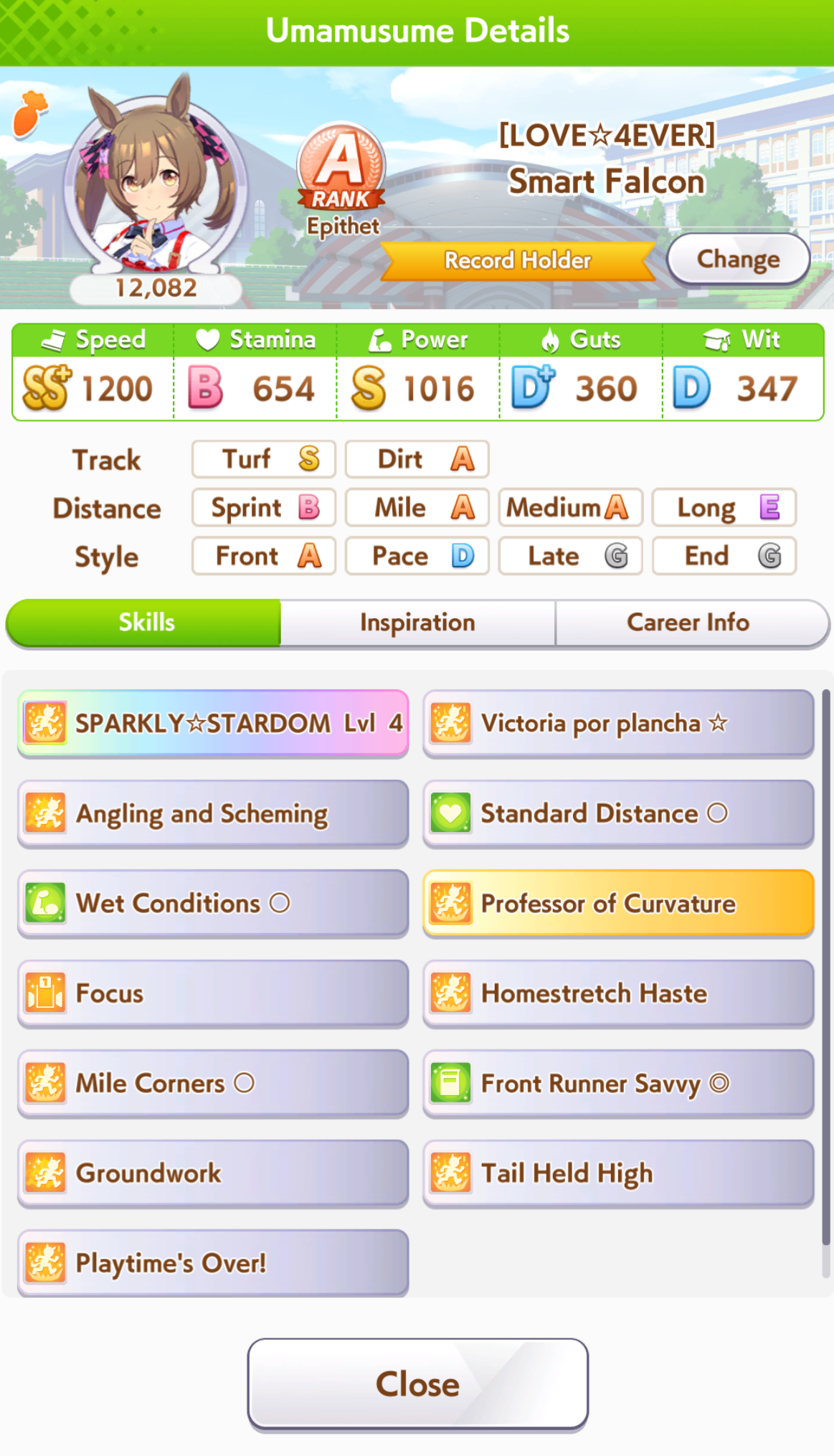The image size is (834, 1456).
Task: Open the Focus skill entry
Action: [213, 993]
